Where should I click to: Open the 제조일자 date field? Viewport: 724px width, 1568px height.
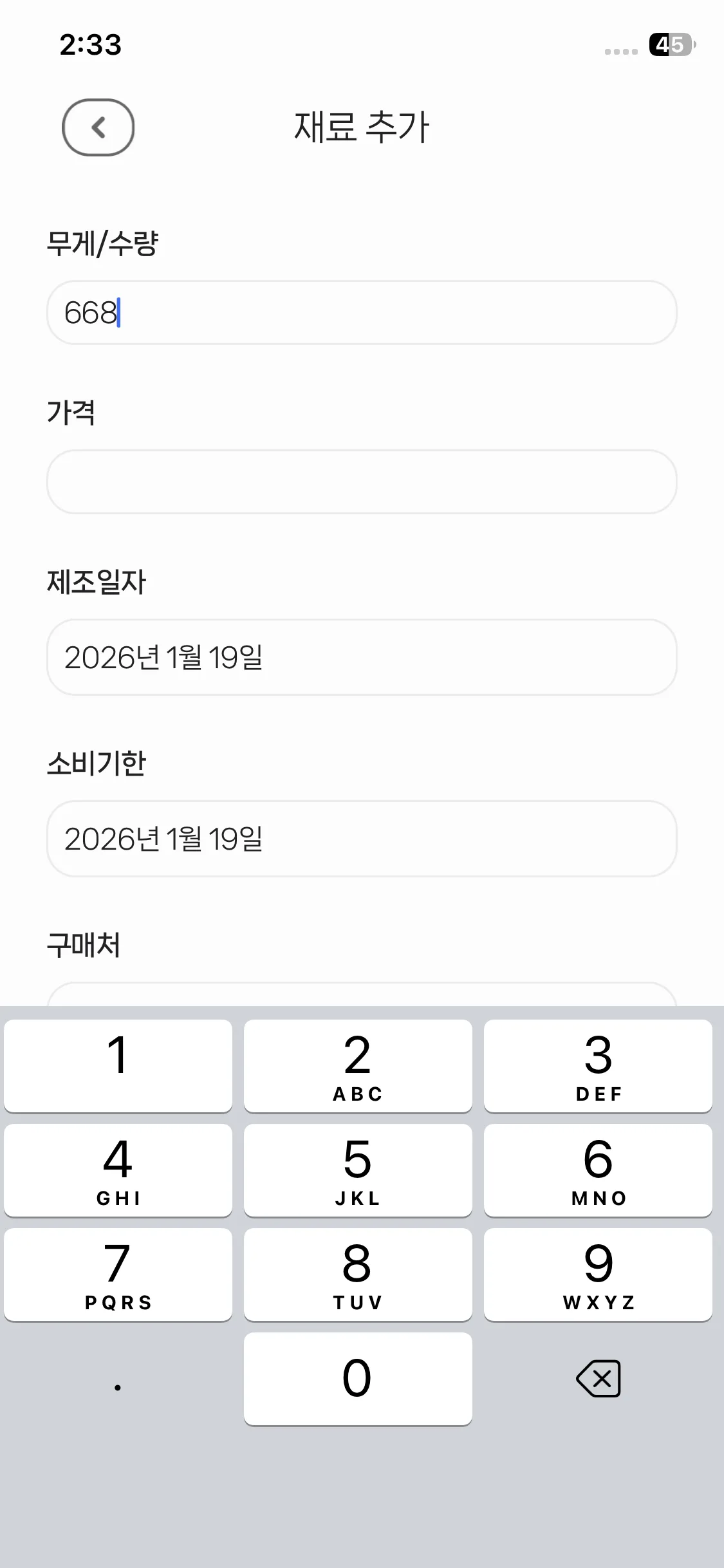[360, 658]
